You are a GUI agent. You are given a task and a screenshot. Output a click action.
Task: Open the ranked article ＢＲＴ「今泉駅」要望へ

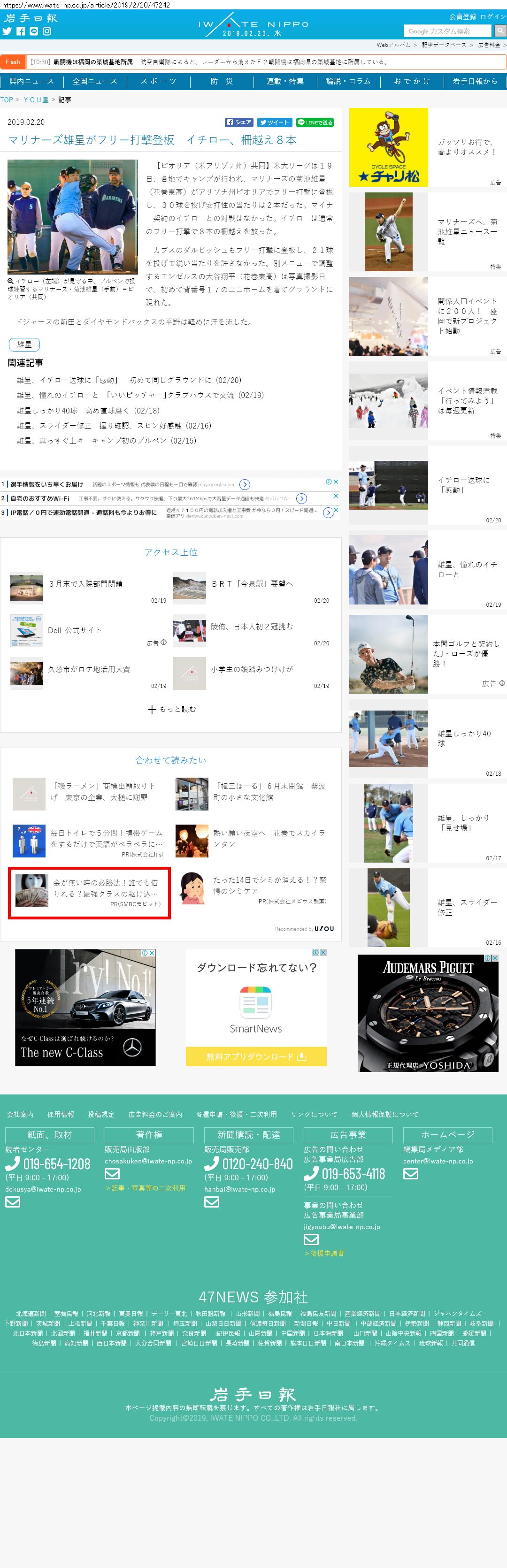(252, 584)
